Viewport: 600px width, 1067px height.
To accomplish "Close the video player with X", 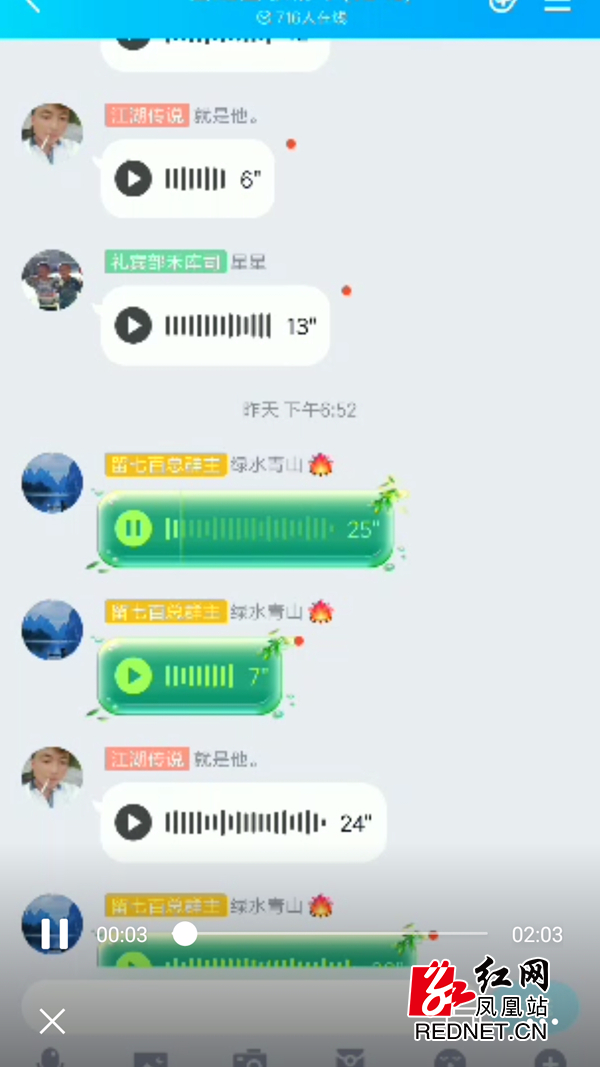I will tap(52, 1021).
